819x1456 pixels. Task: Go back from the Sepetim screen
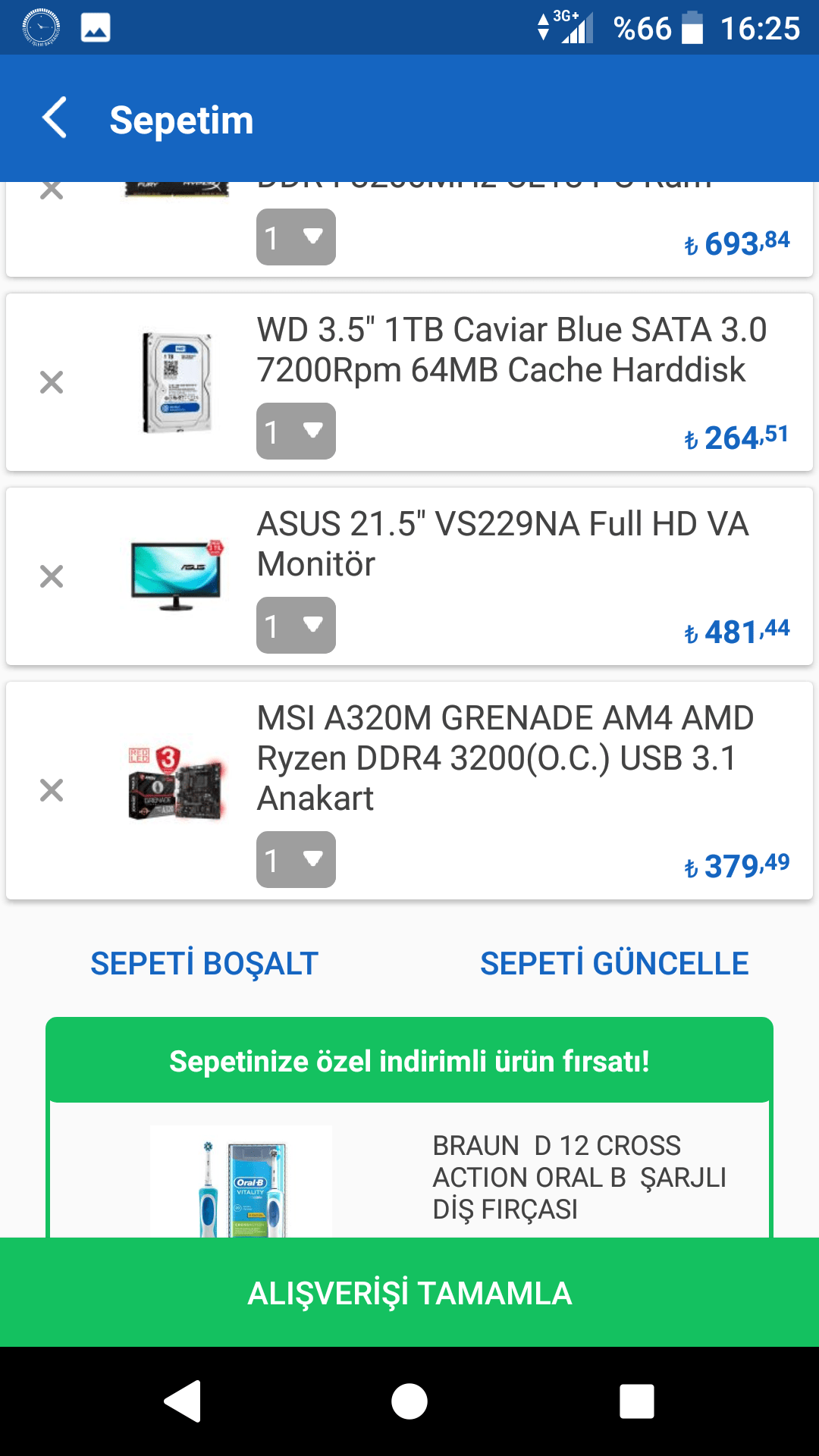pyautogui.click(x=55, y=118)
